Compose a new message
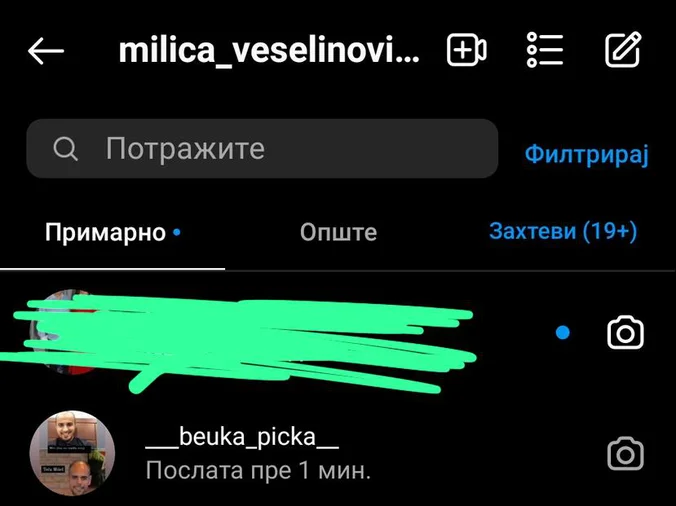 (x=623, y=50)
